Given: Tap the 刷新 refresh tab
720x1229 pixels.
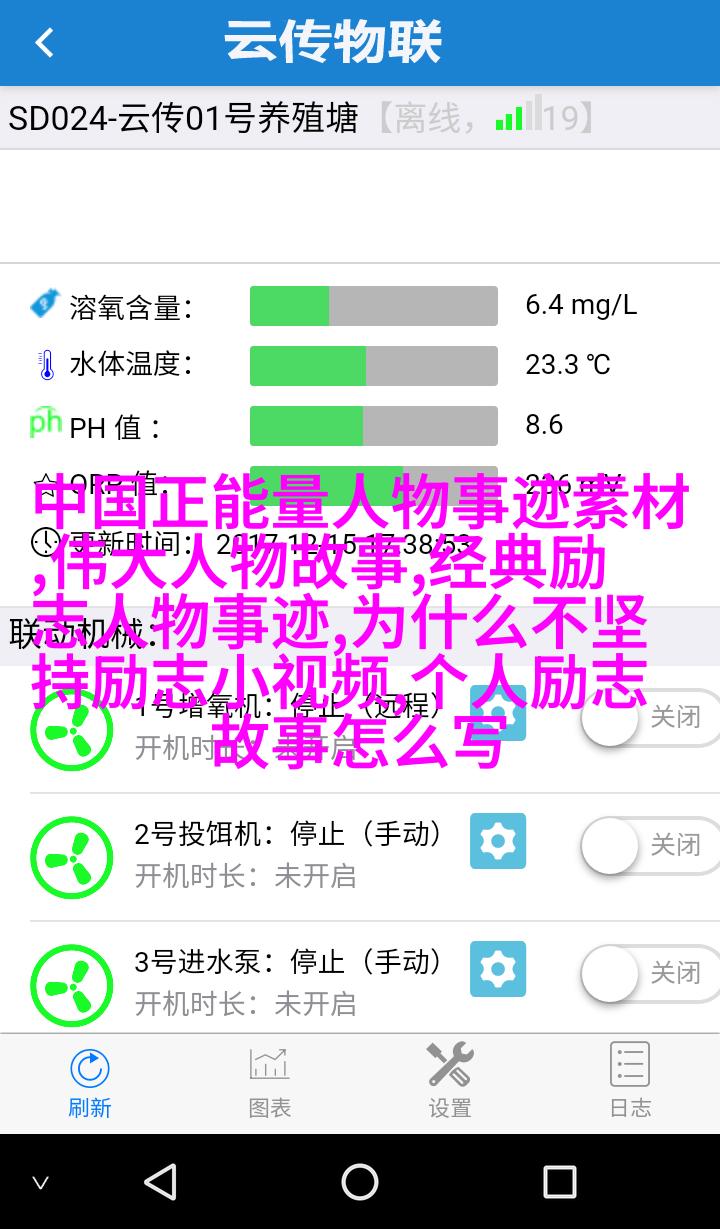Looking at the screenshot, I should click(x=90, y=1082).
